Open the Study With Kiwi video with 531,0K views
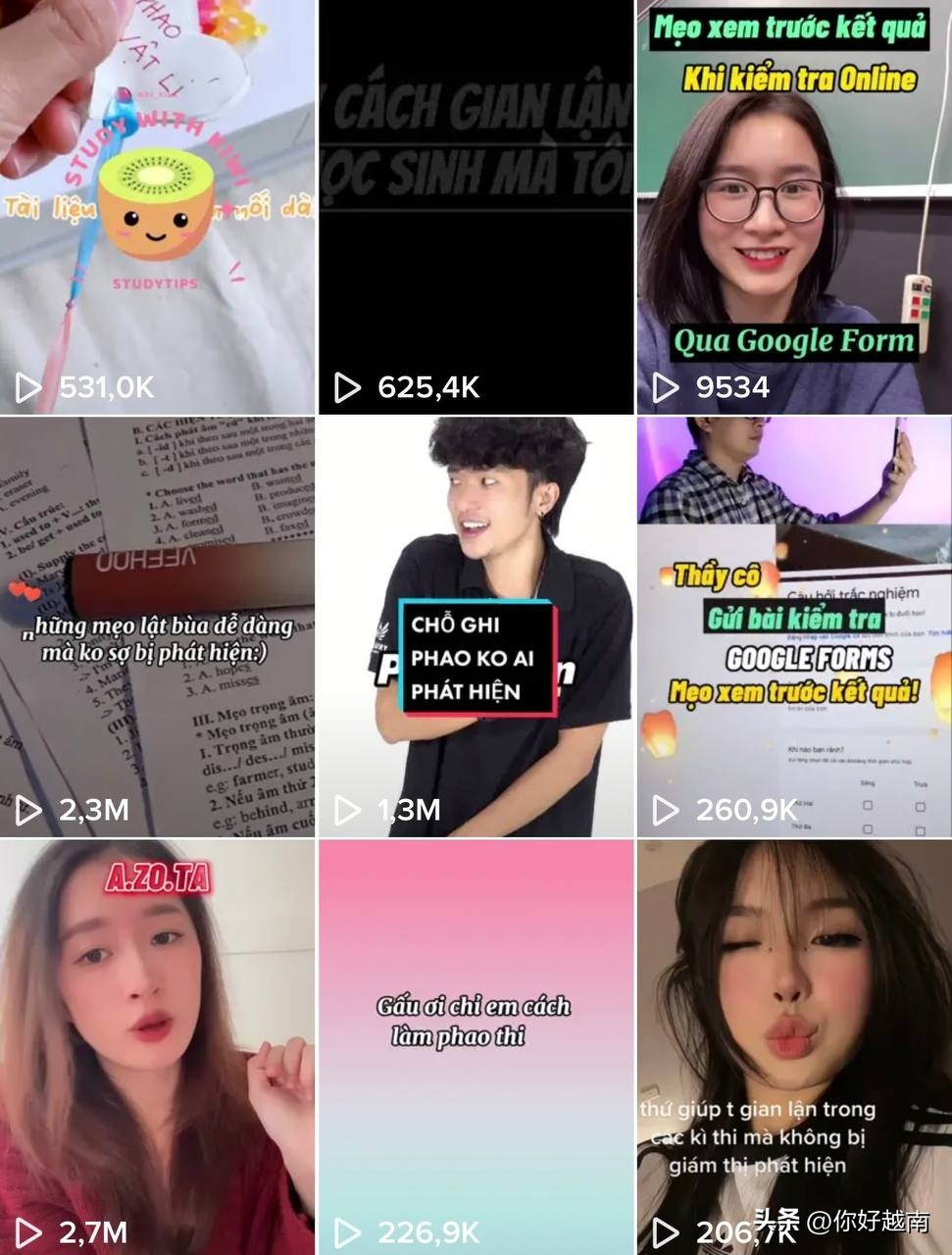 pyautogui.click(x=157, y=206)
